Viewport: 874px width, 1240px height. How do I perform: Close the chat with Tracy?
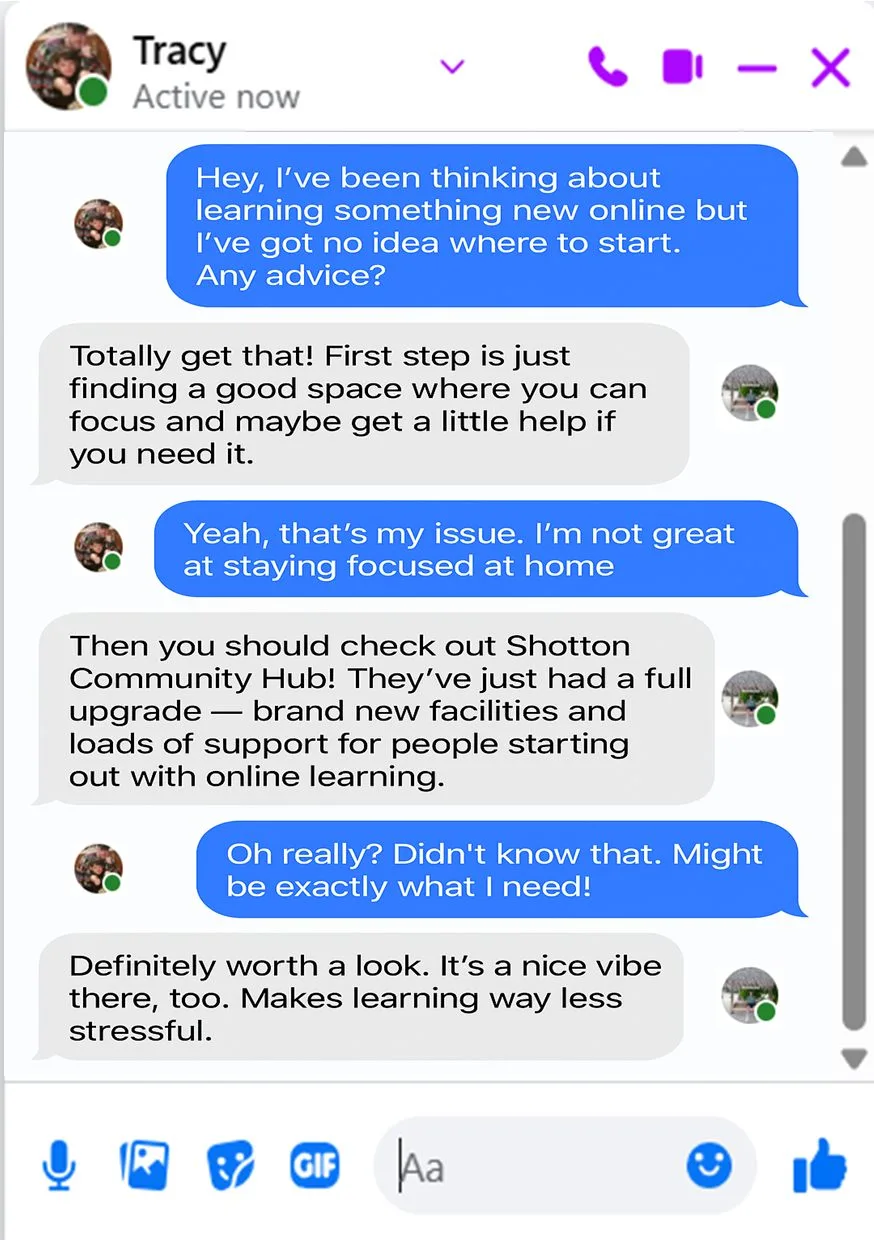pyautogui.click(x=830, y=68)
